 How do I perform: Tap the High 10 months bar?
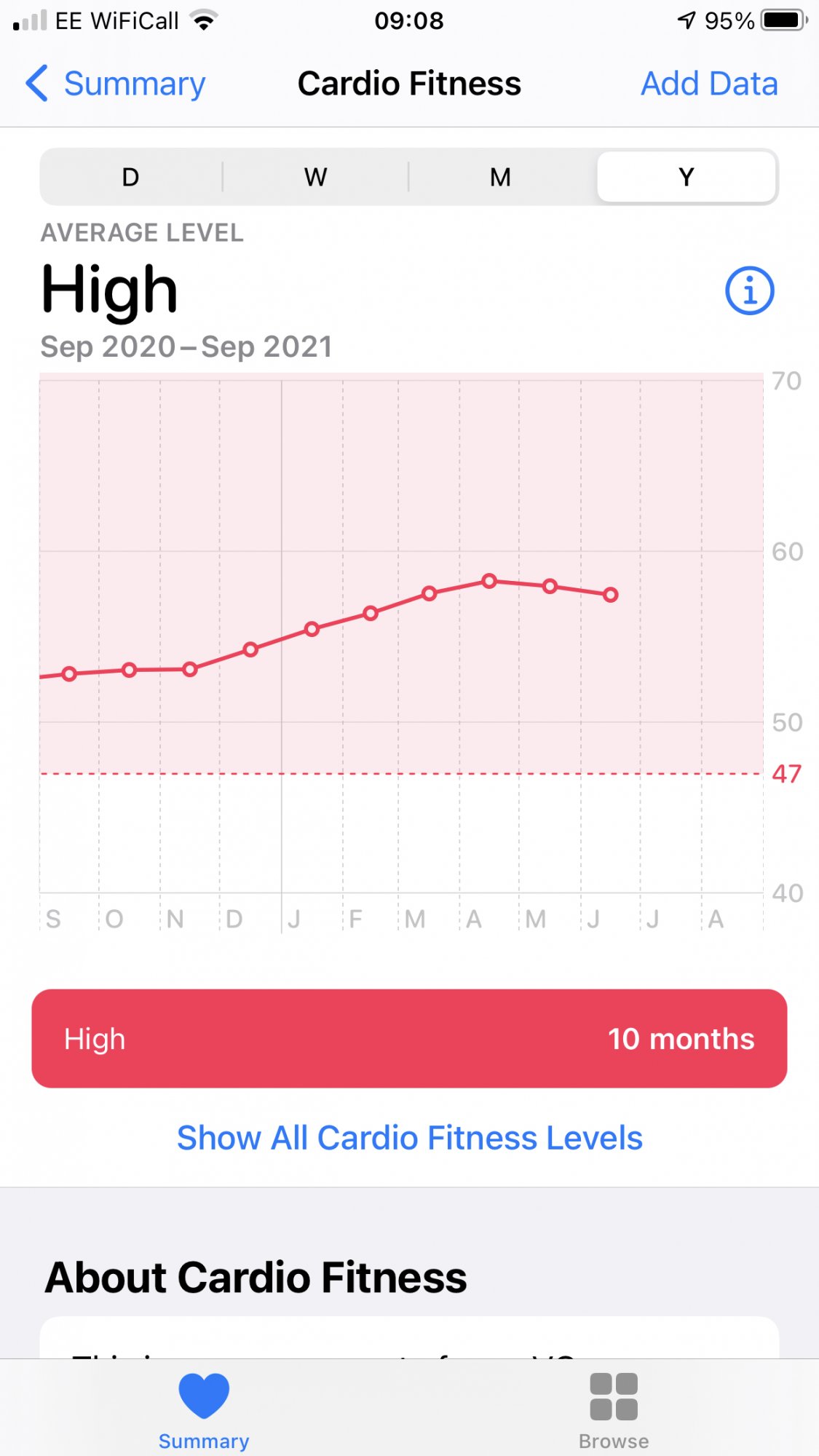click(x=409, y=1038)
